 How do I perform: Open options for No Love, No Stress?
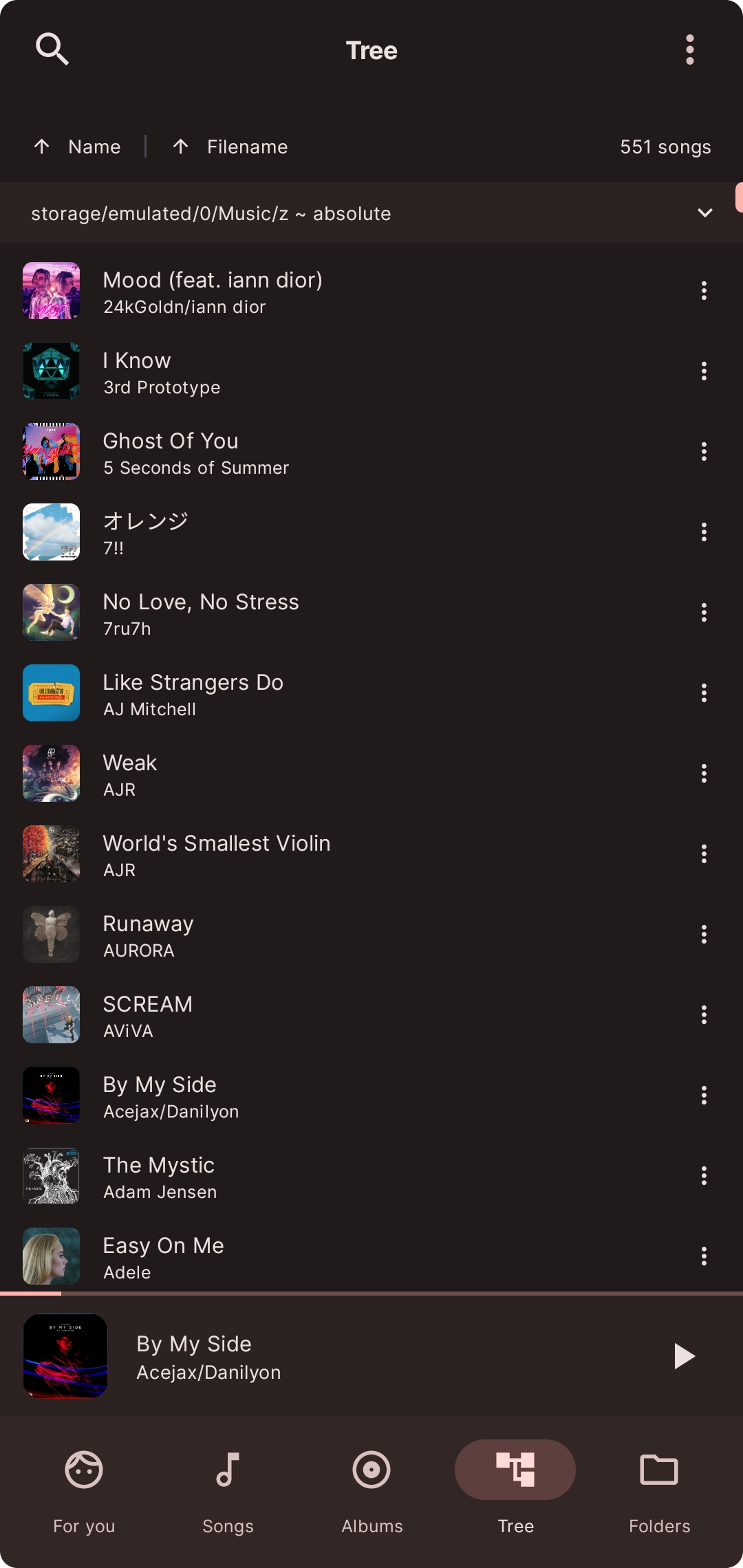coord(704,613)
